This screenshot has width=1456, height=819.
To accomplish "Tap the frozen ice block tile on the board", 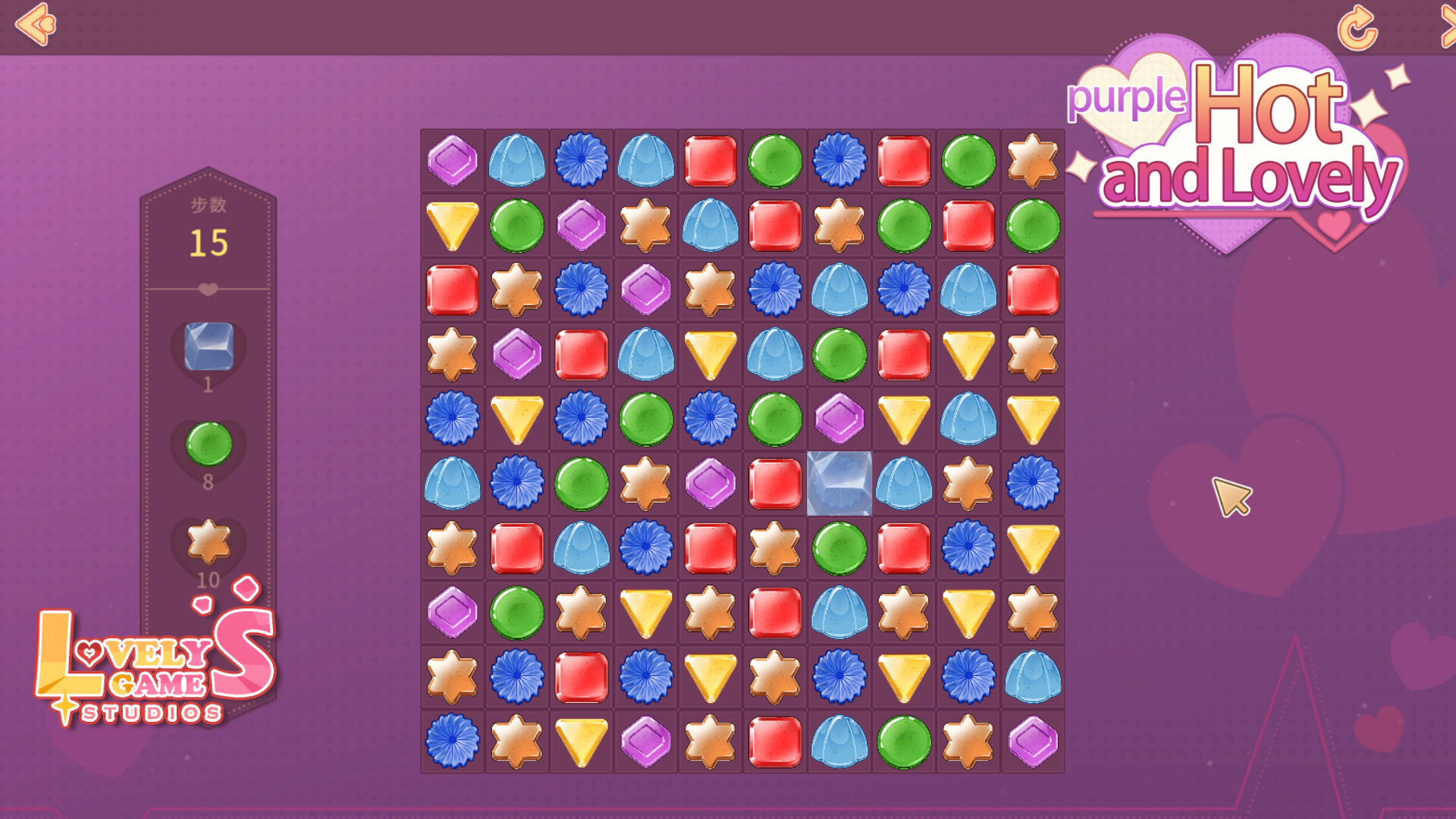I will point(839,483).
